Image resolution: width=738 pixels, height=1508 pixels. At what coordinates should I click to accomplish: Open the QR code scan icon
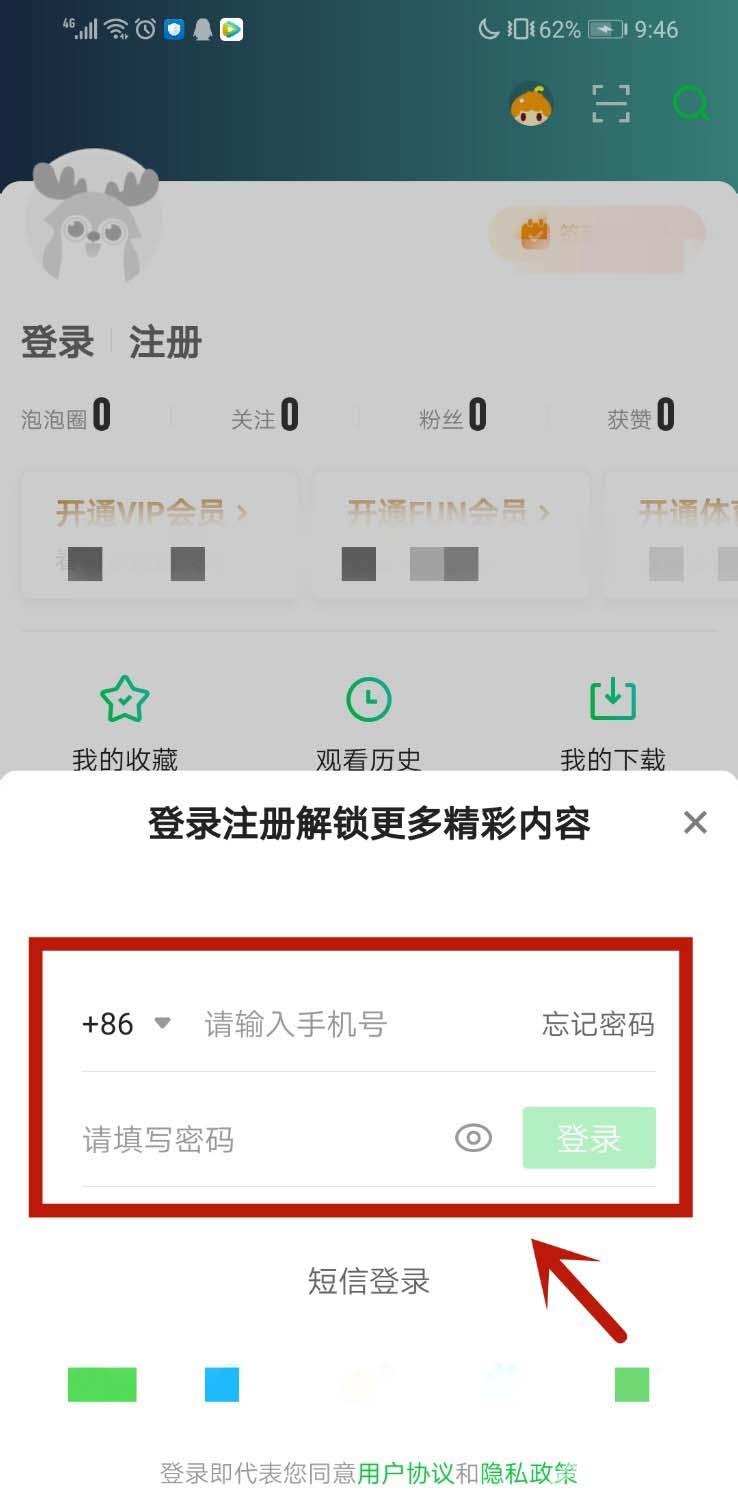pos(609,103)
